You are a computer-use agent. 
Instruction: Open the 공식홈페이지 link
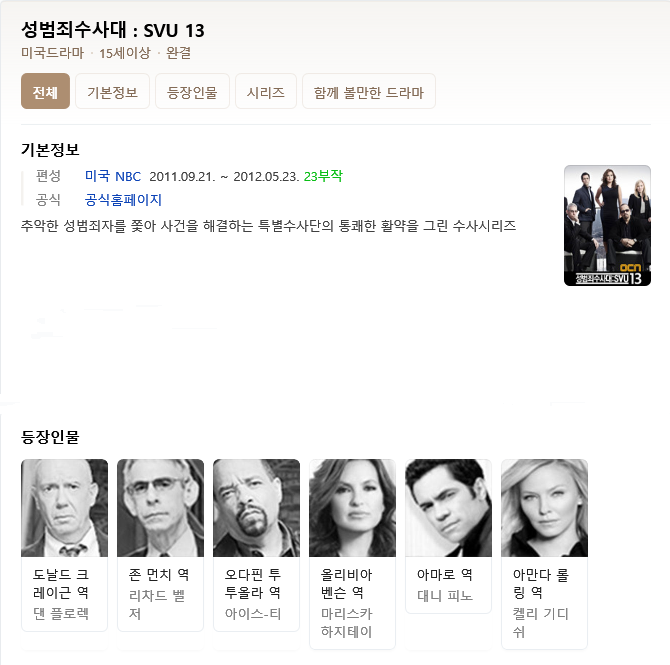124,200
